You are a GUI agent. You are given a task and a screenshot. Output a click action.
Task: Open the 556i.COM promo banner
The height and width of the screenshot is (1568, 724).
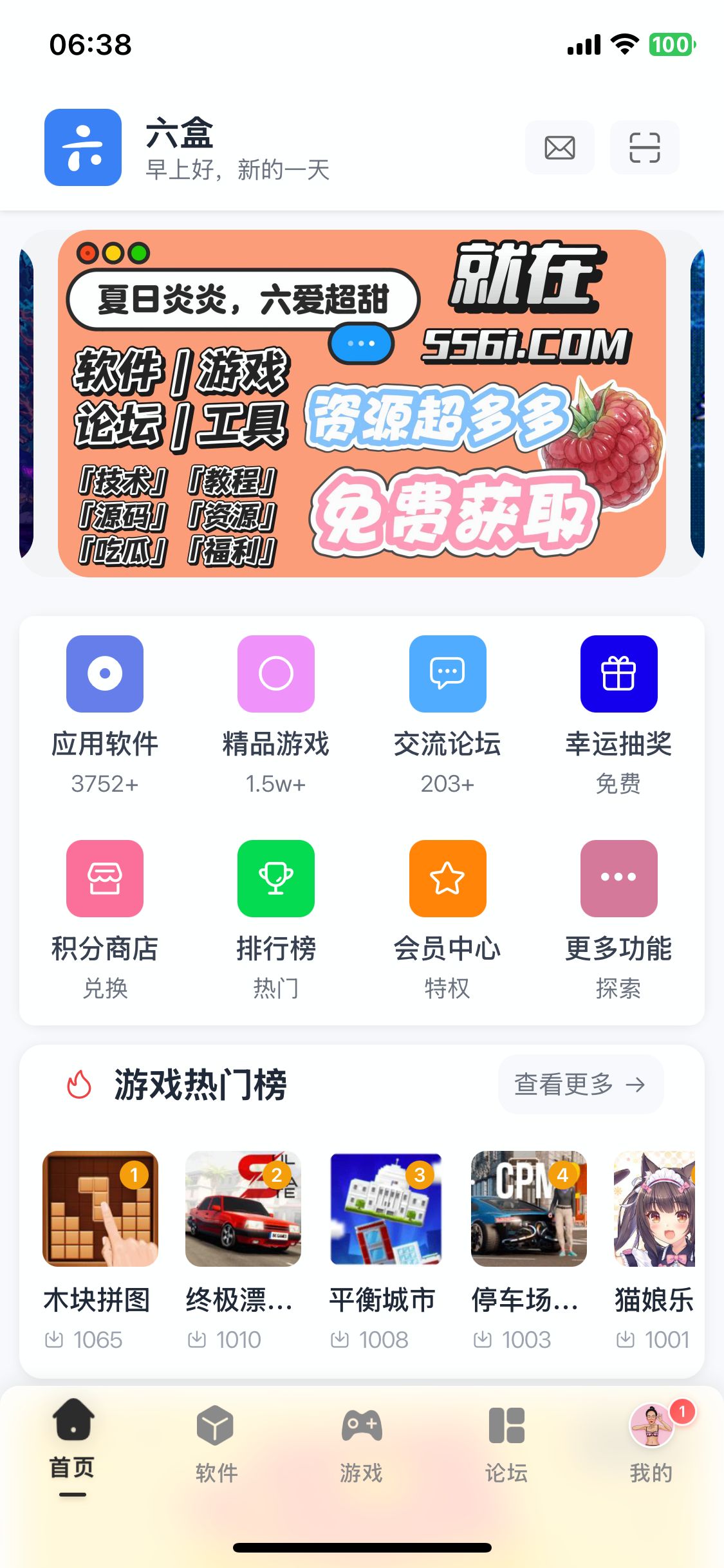[x=362, y=404]
